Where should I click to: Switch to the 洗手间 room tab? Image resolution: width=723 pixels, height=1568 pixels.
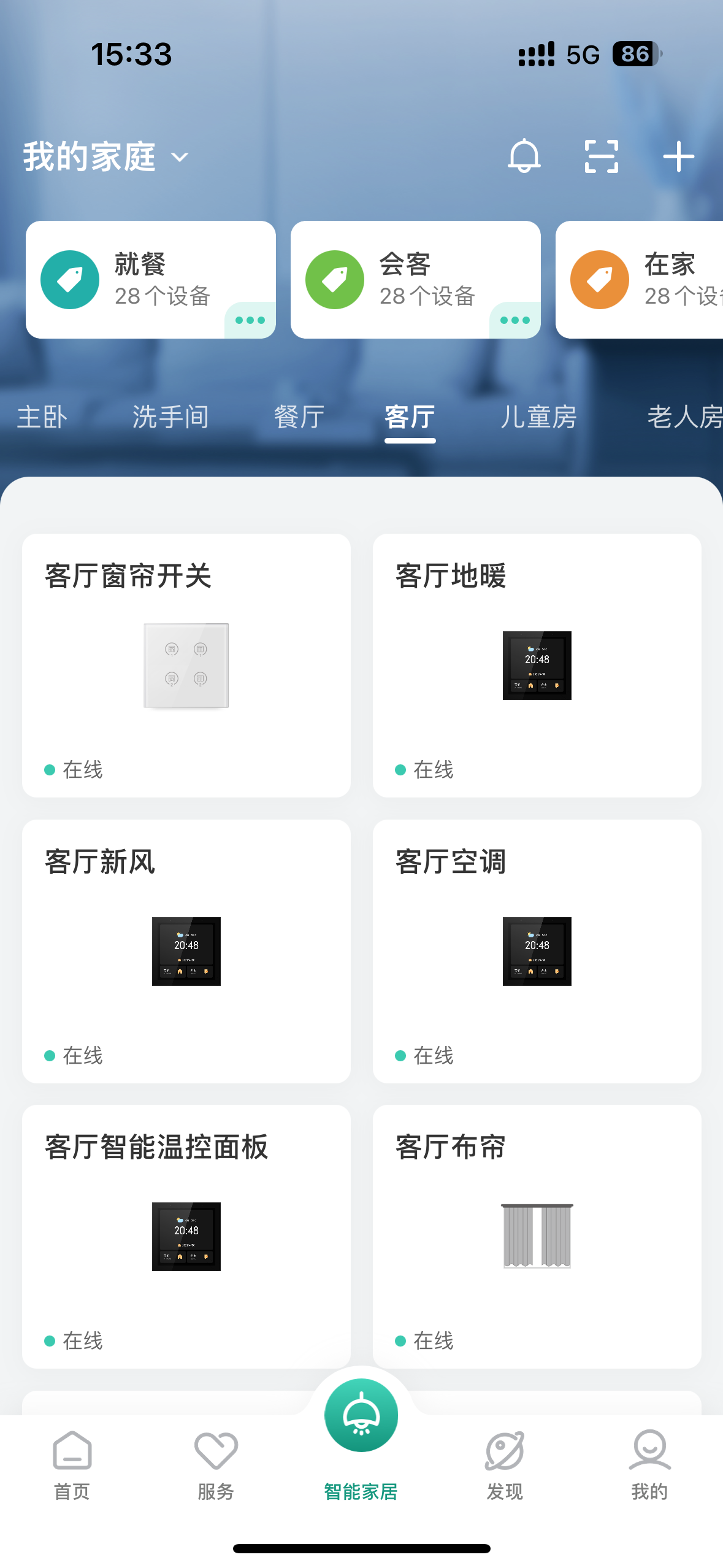tap(170, 417)
